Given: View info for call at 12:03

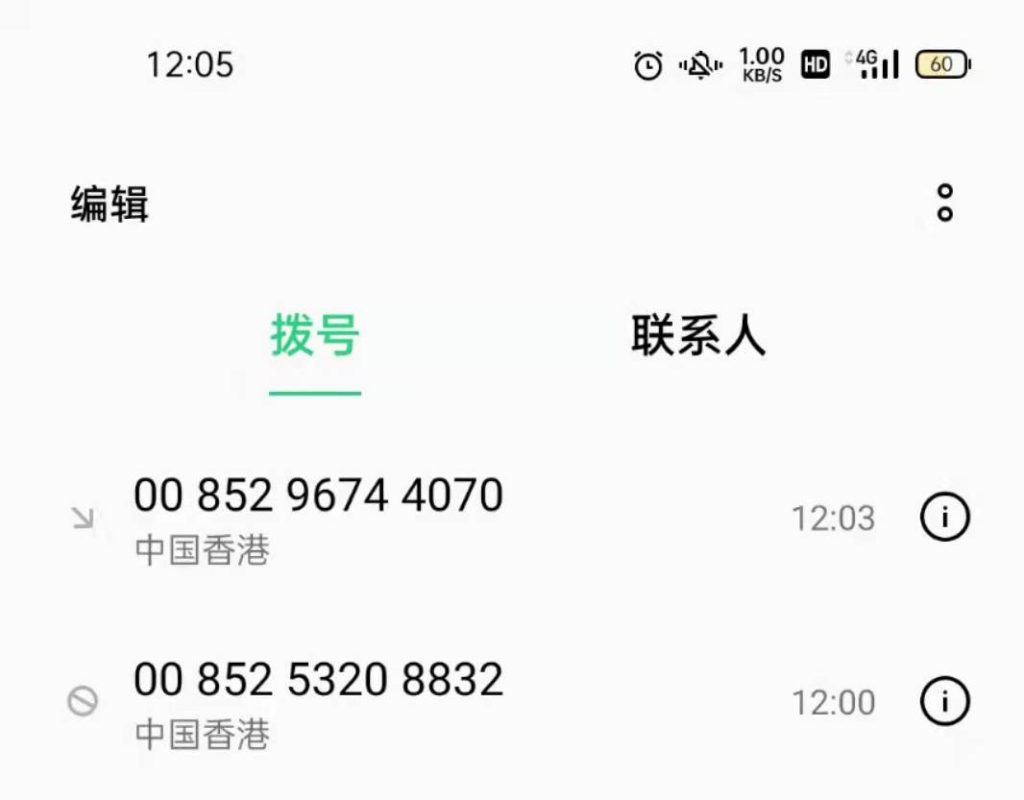Looking at the screenshot, I should (x=944, y=518).
